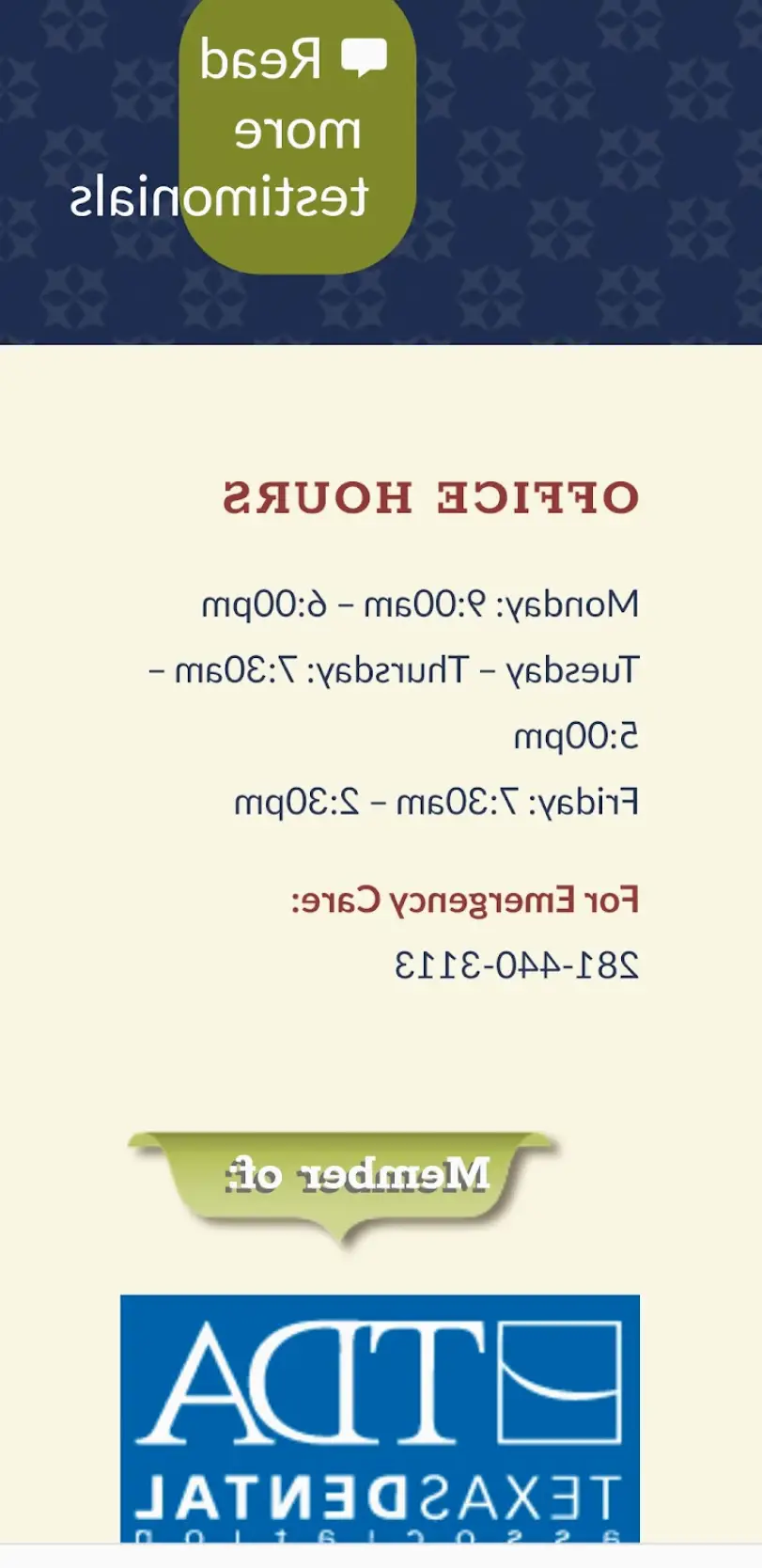The image size is (762, 1568).
Task: Open the Texas Dental Association logo
Action: 380,1419
